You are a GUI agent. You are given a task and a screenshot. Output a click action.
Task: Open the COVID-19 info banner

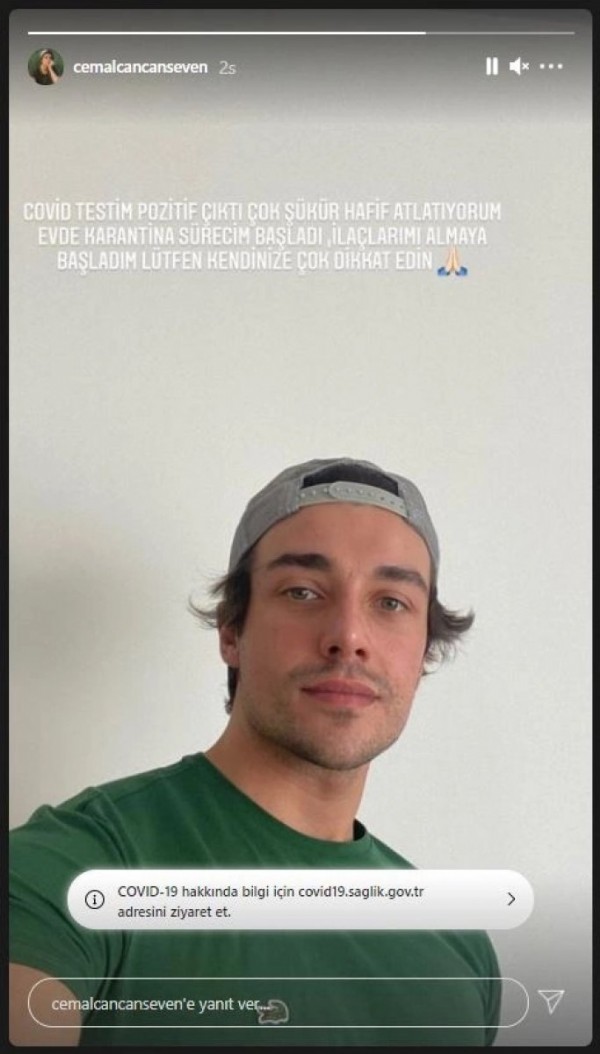pyautogui.click(x=300, y=899)
